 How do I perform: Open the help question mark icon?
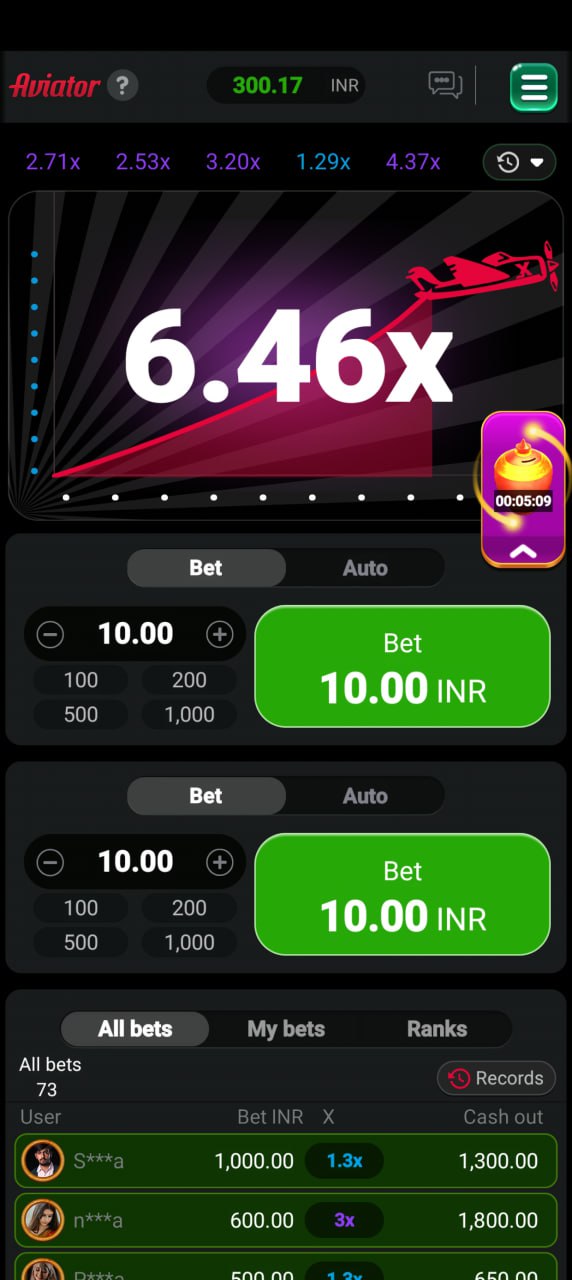coord(122,85)
